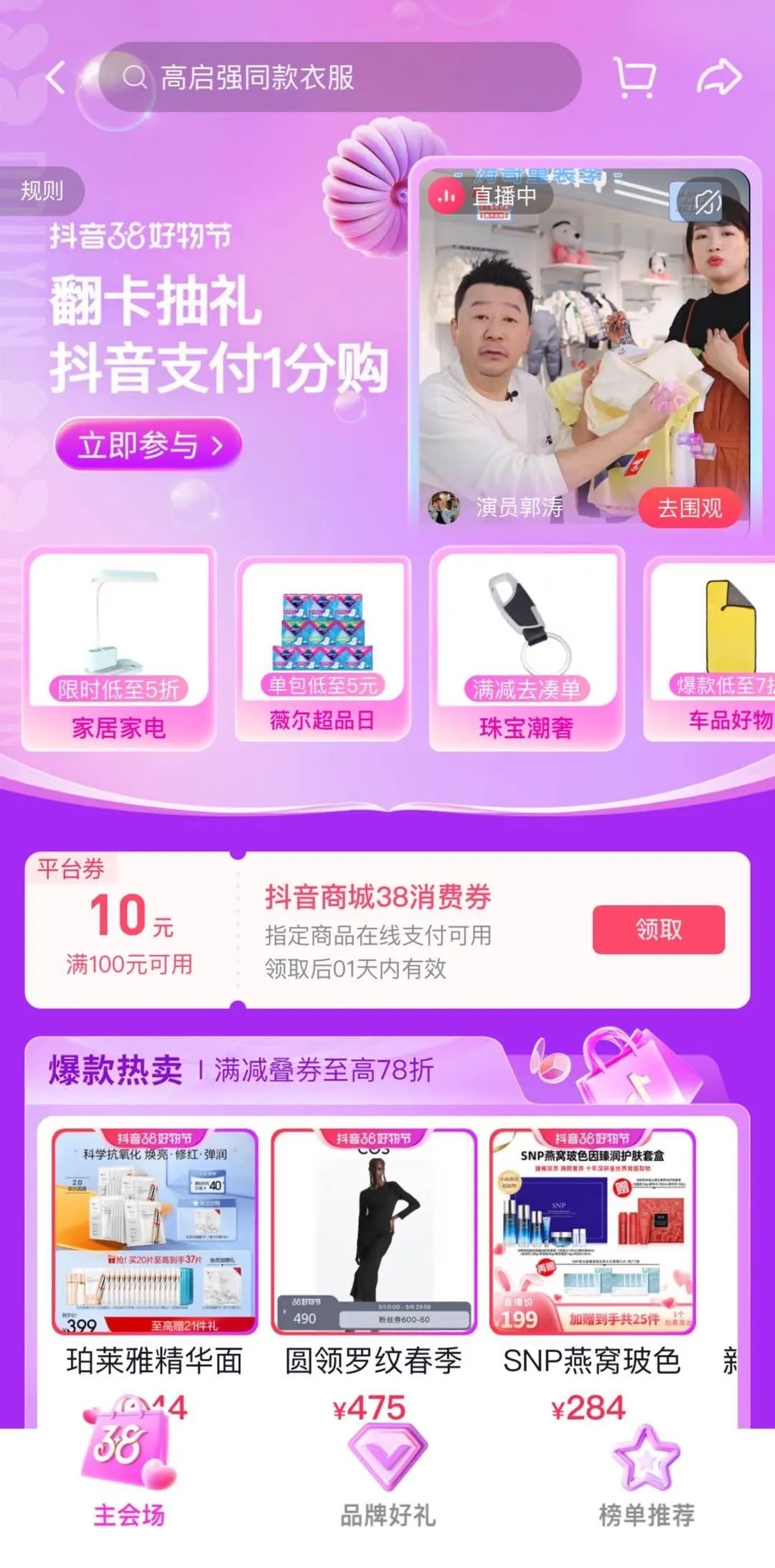Share this page
Screen dimensions: 775x1568
click(719, 78)
